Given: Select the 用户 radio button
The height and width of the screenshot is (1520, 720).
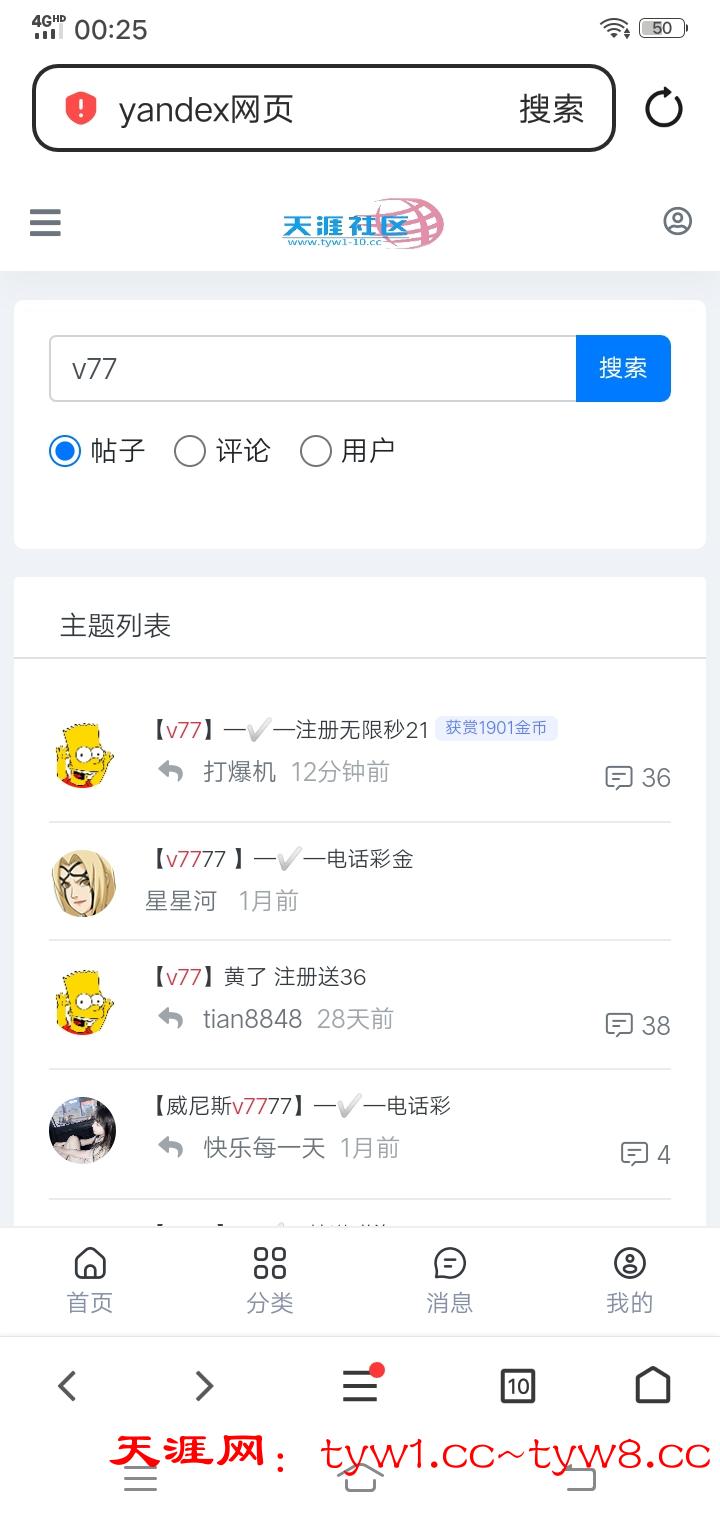Looking at the screenshot, I should (x=316, y=451).
